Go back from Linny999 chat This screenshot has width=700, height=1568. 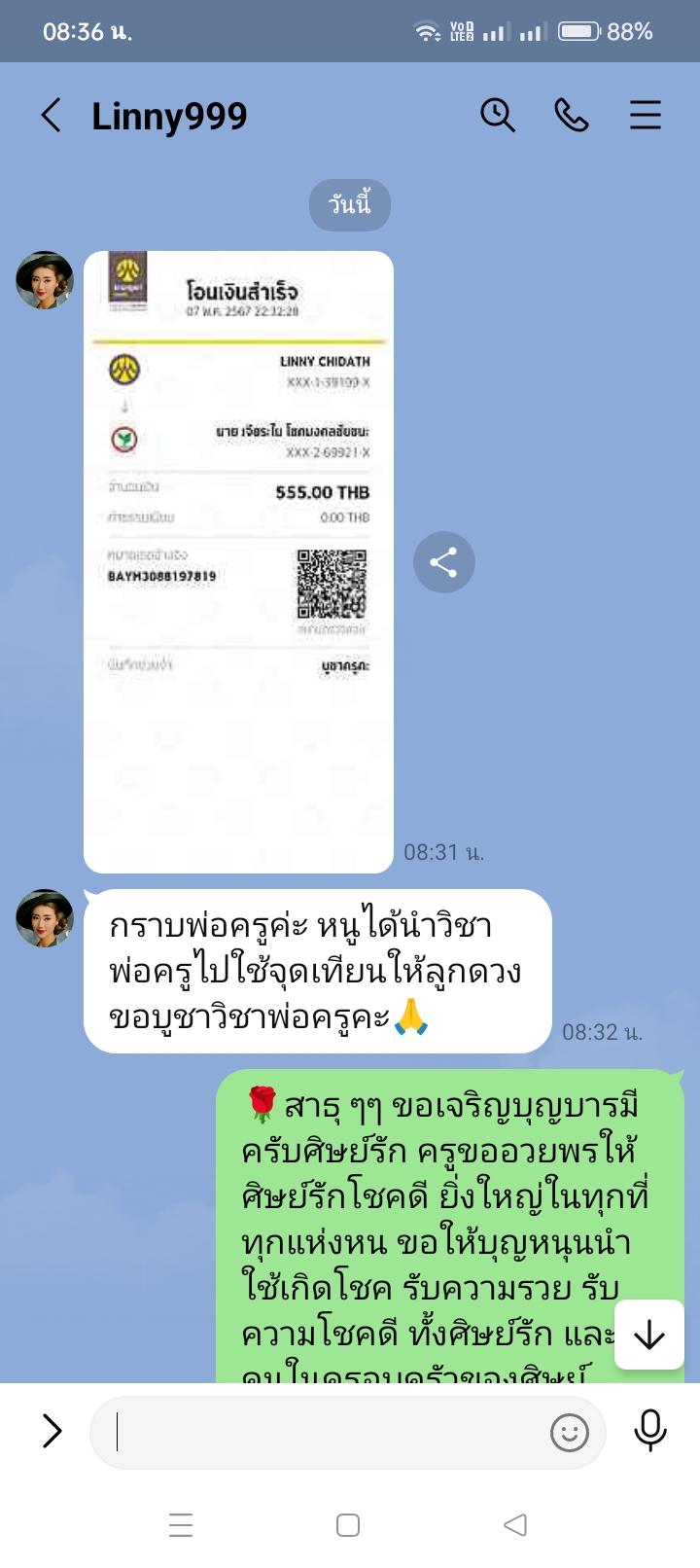52,116
